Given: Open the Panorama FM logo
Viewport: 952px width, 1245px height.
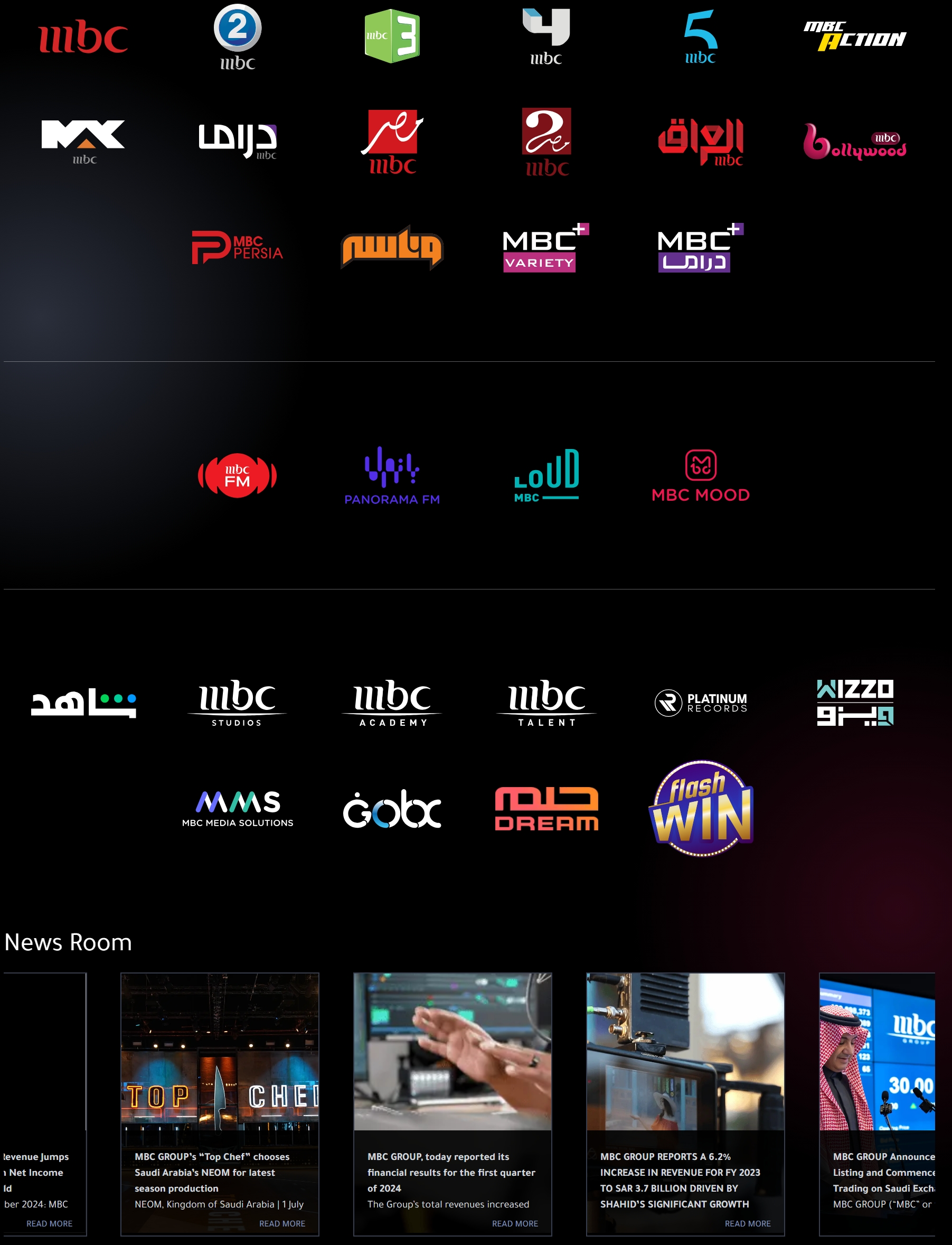Looking at the screenshot, I should coord(392,475).
